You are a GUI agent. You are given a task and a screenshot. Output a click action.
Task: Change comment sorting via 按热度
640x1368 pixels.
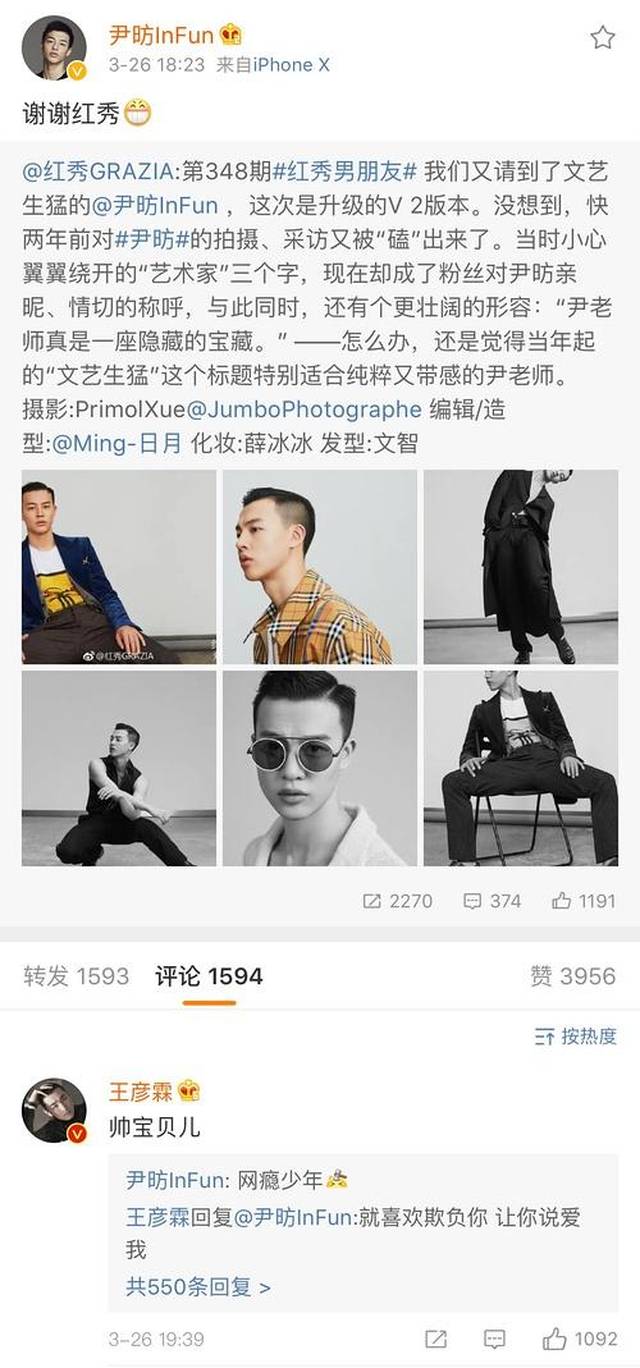point(575,1037)
